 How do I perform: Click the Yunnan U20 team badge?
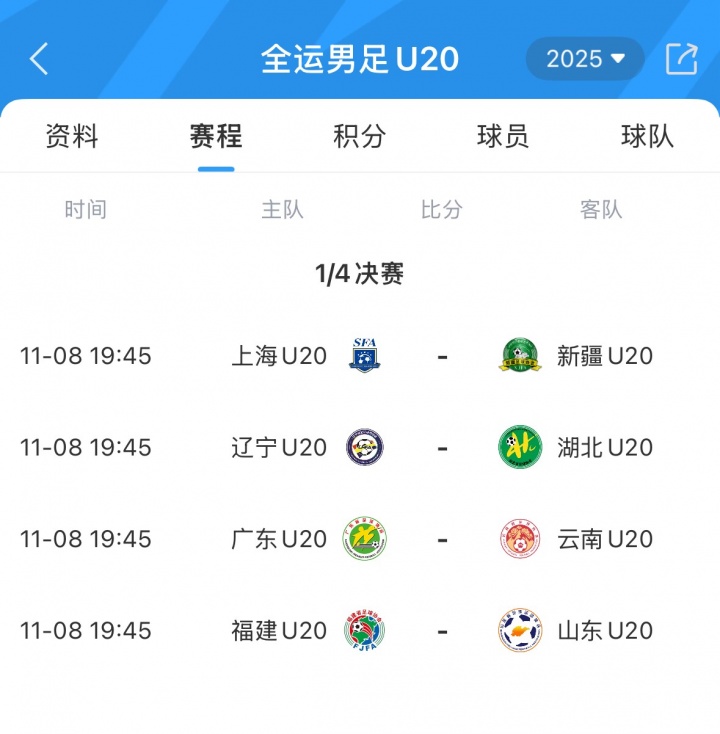click(x=520, y=539)
